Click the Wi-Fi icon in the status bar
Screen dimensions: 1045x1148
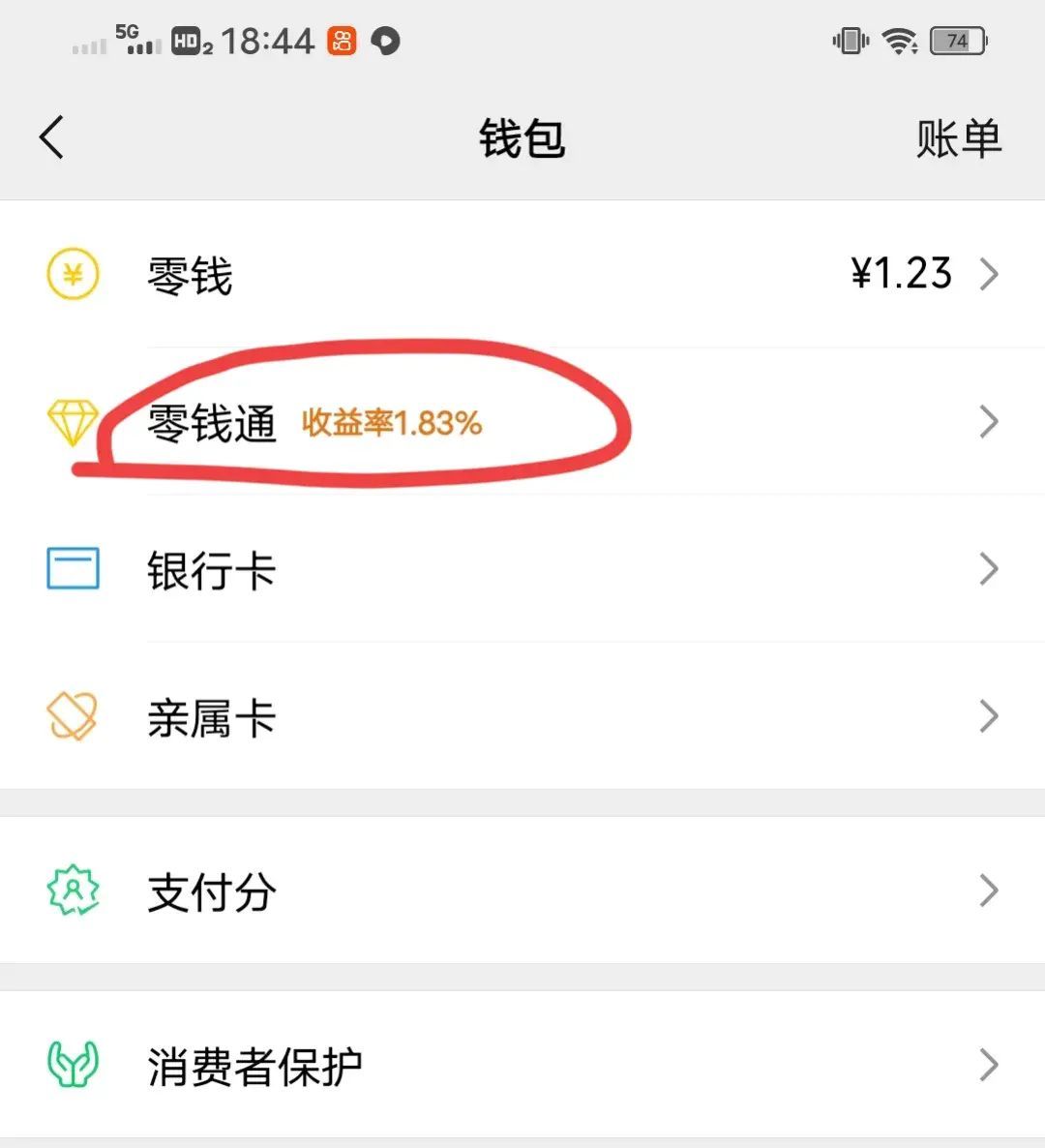pyautogui.click(x=901, y=42)
